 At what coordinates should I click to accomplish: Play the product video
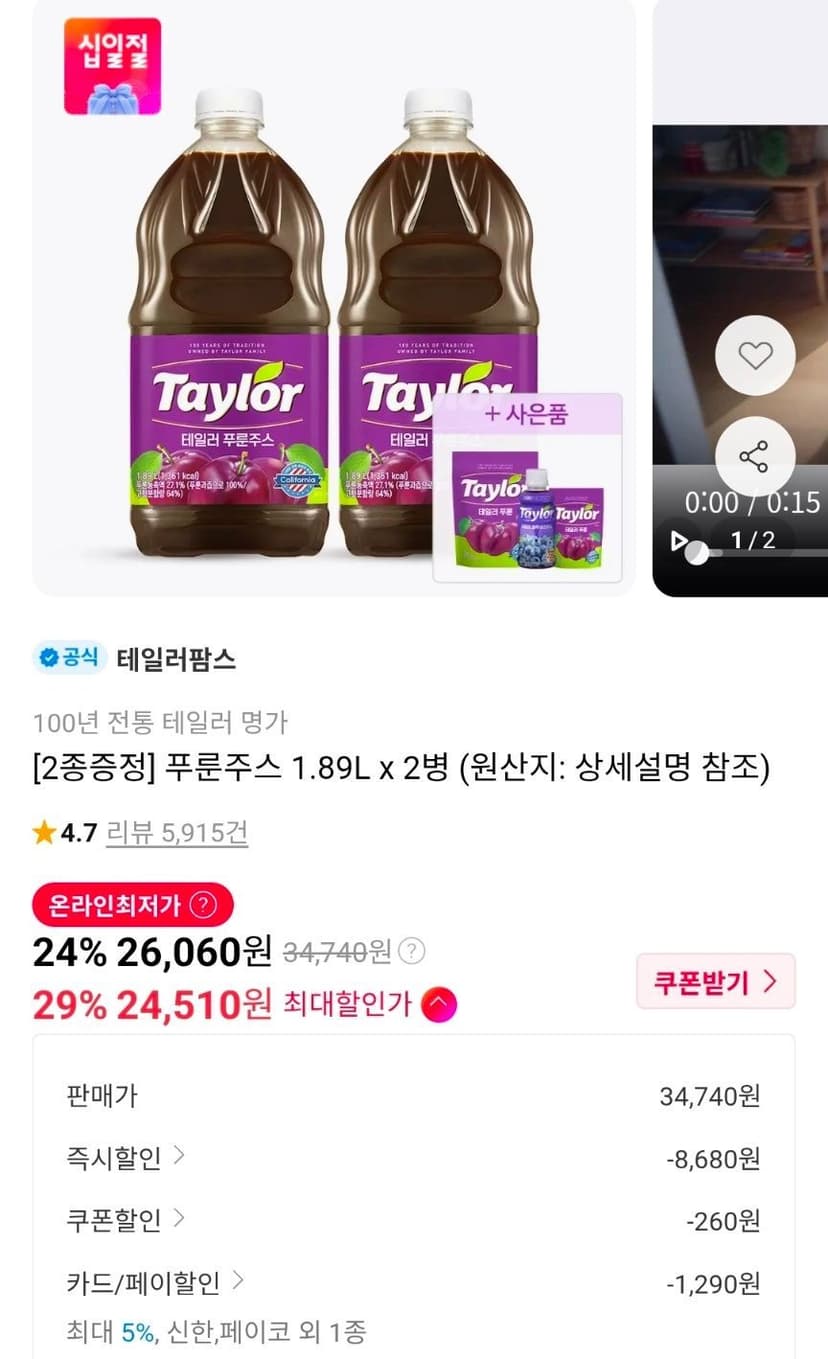tap(679, 541)
